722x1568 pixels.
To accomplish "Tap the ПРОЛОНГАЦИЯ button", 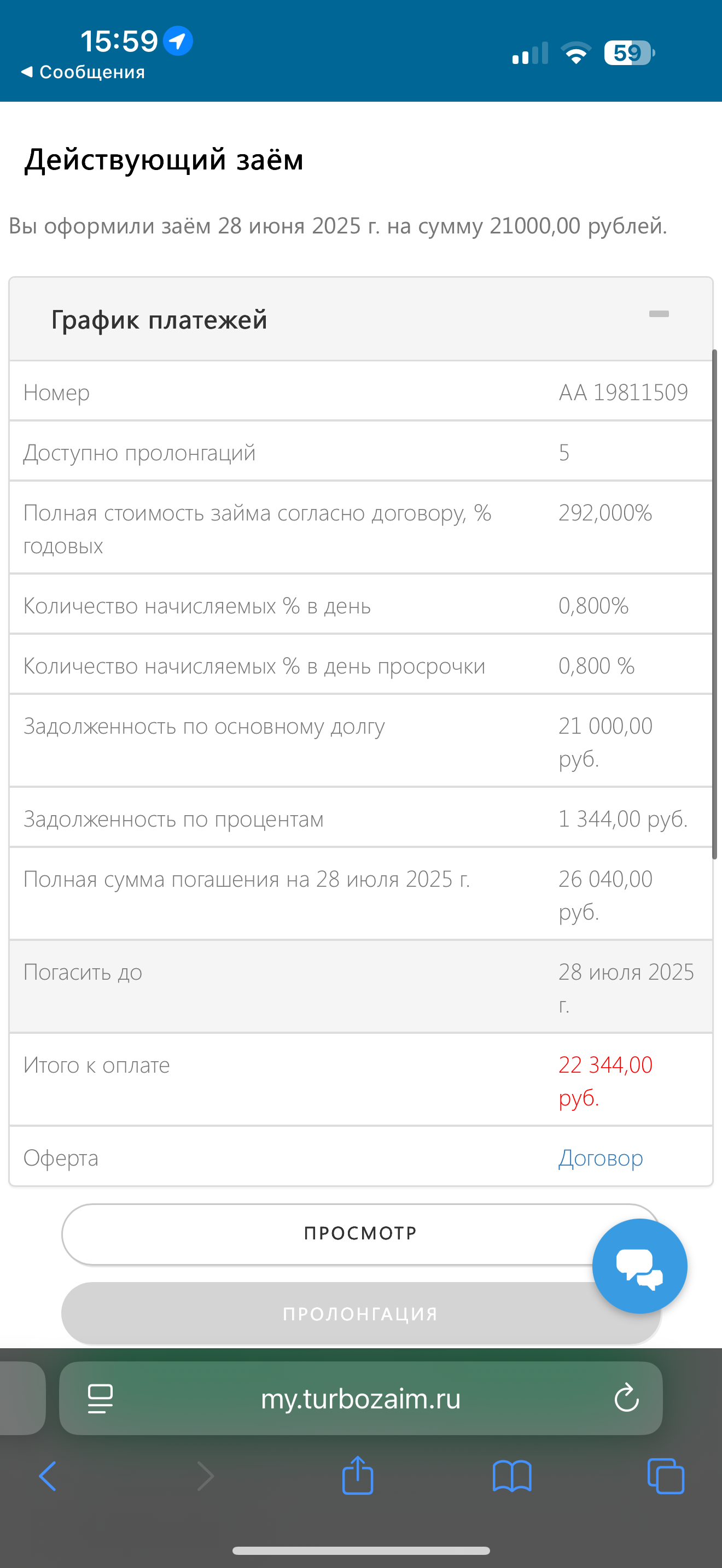I will pyautogui.click(x=360, y=1314).
